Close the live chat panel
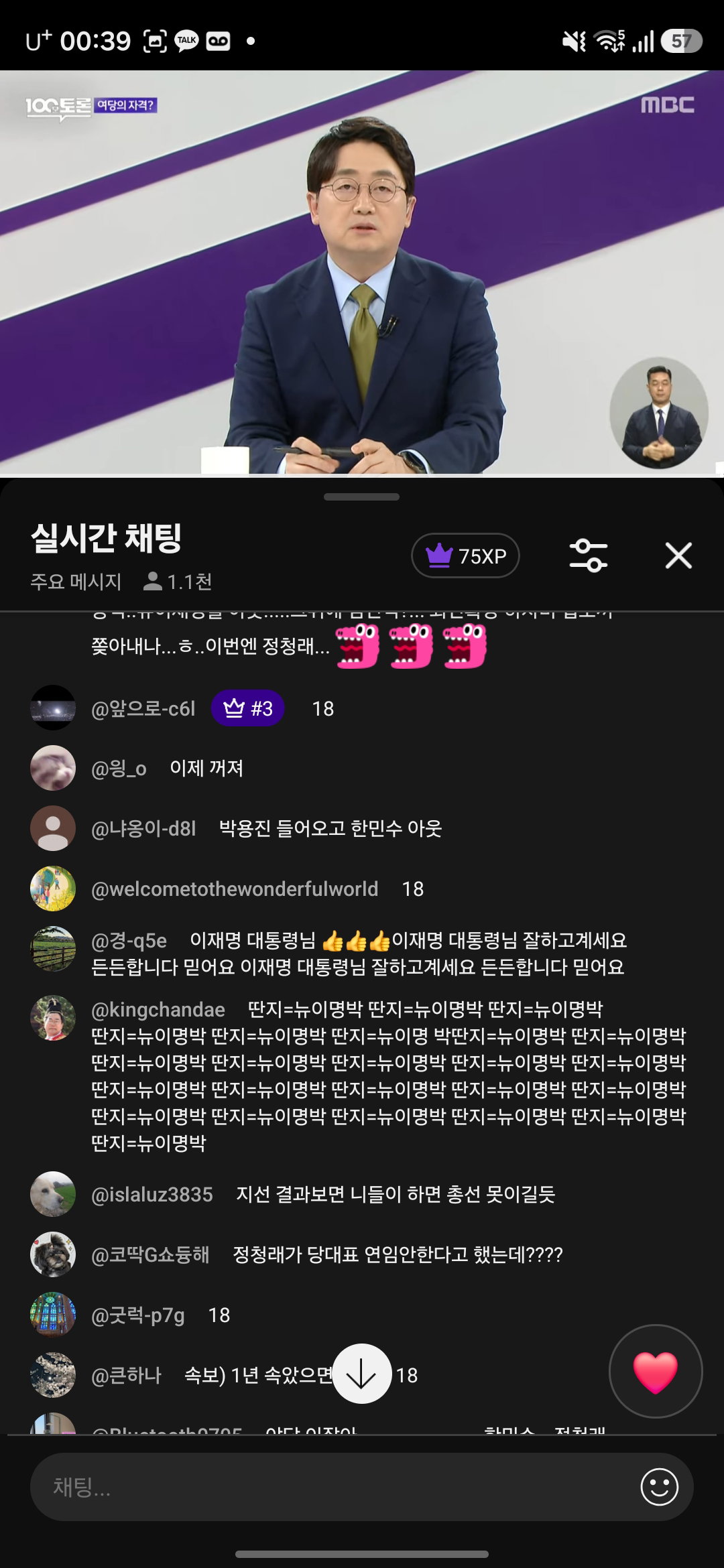This screenshot has height=1568, width=724. (x=678, y=556)
